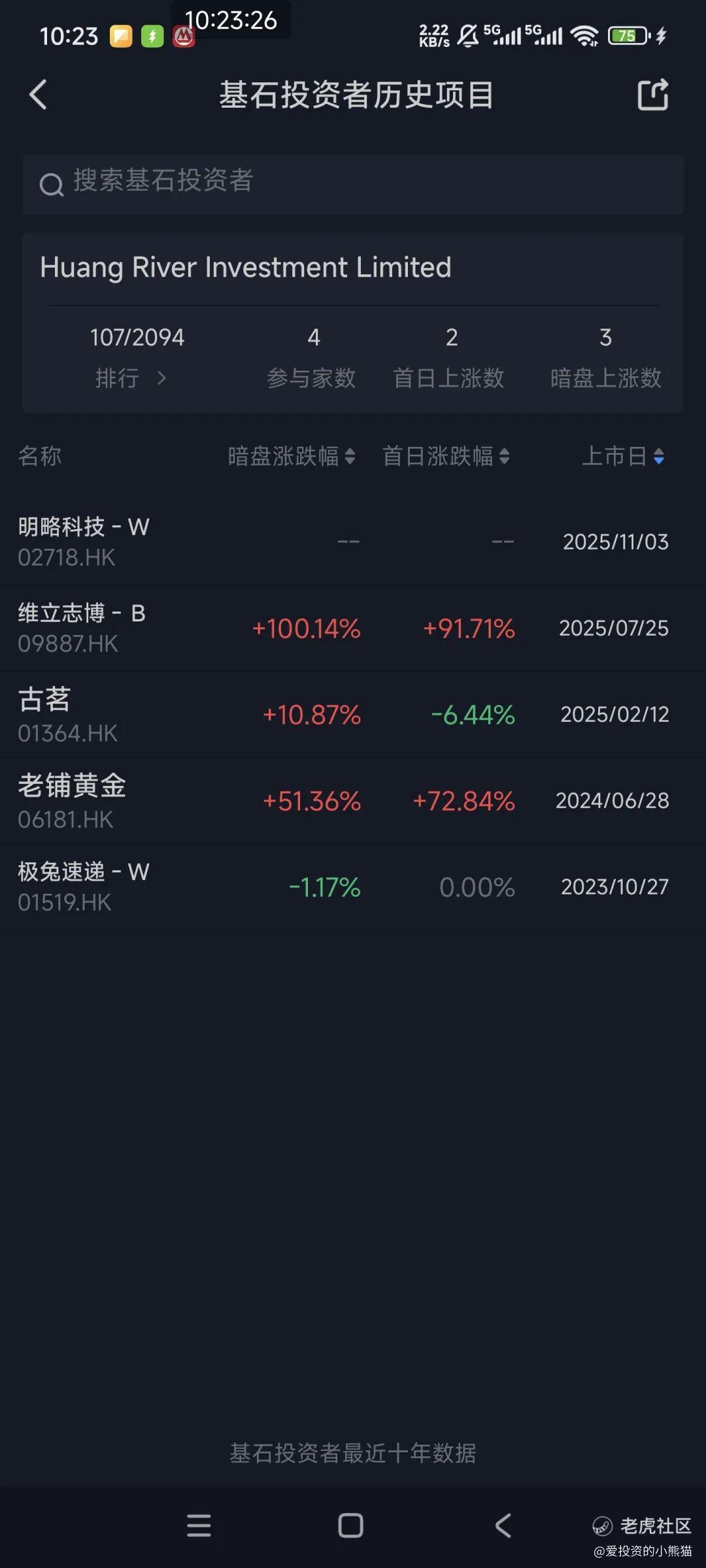Image resolution: width=706 pixels, height=1568 pixels.
Task: Tap the system home button
Action: click(350, 1526)
